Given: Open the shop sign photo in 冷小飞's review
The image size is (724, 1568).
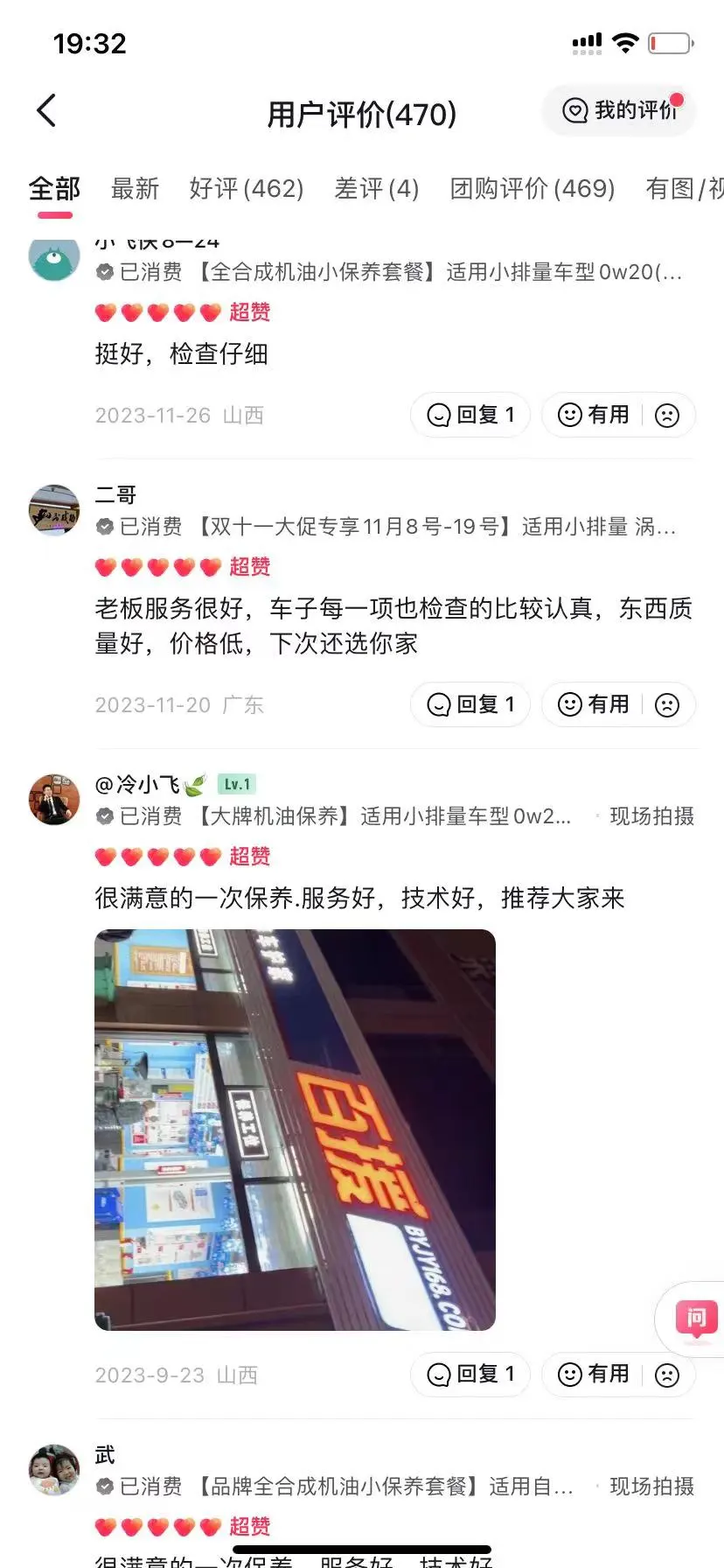Looking at the screenshot, I should click(x=295, y=1130).
